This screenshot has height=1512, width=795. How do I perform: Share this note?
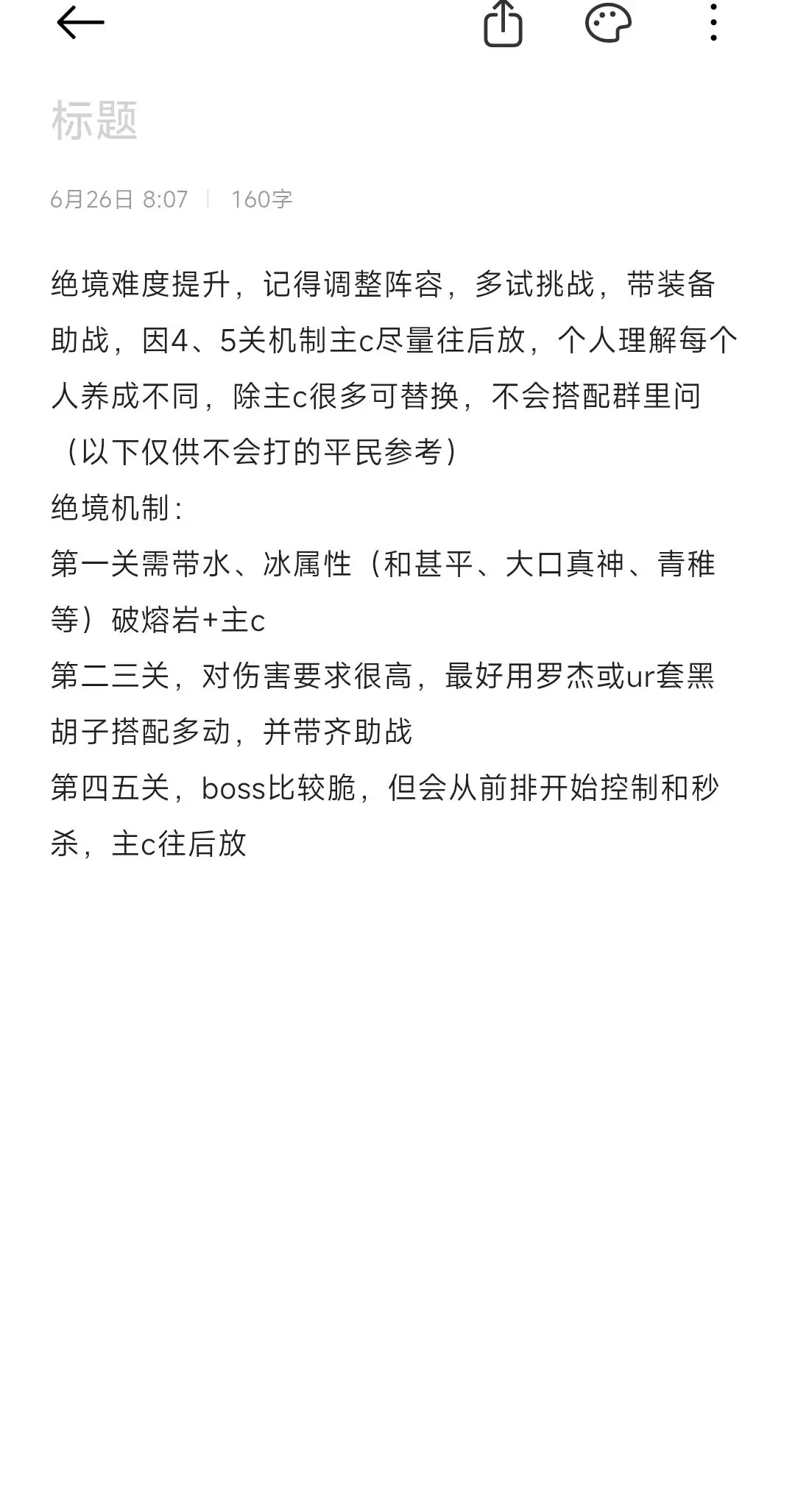pos(503,24)
